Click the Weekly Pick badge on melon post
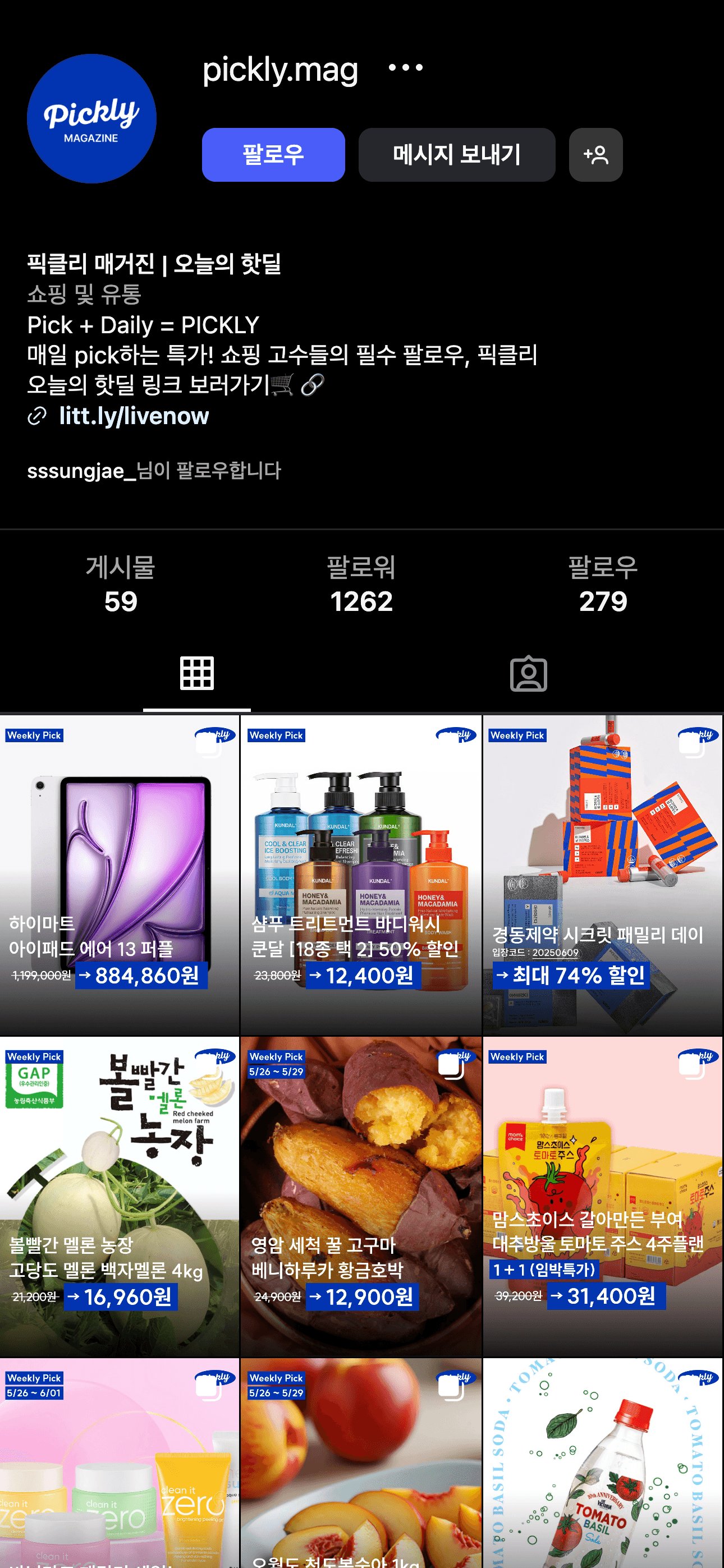This screenshot has height=1568, width=724. click(x=35, y=1057)
